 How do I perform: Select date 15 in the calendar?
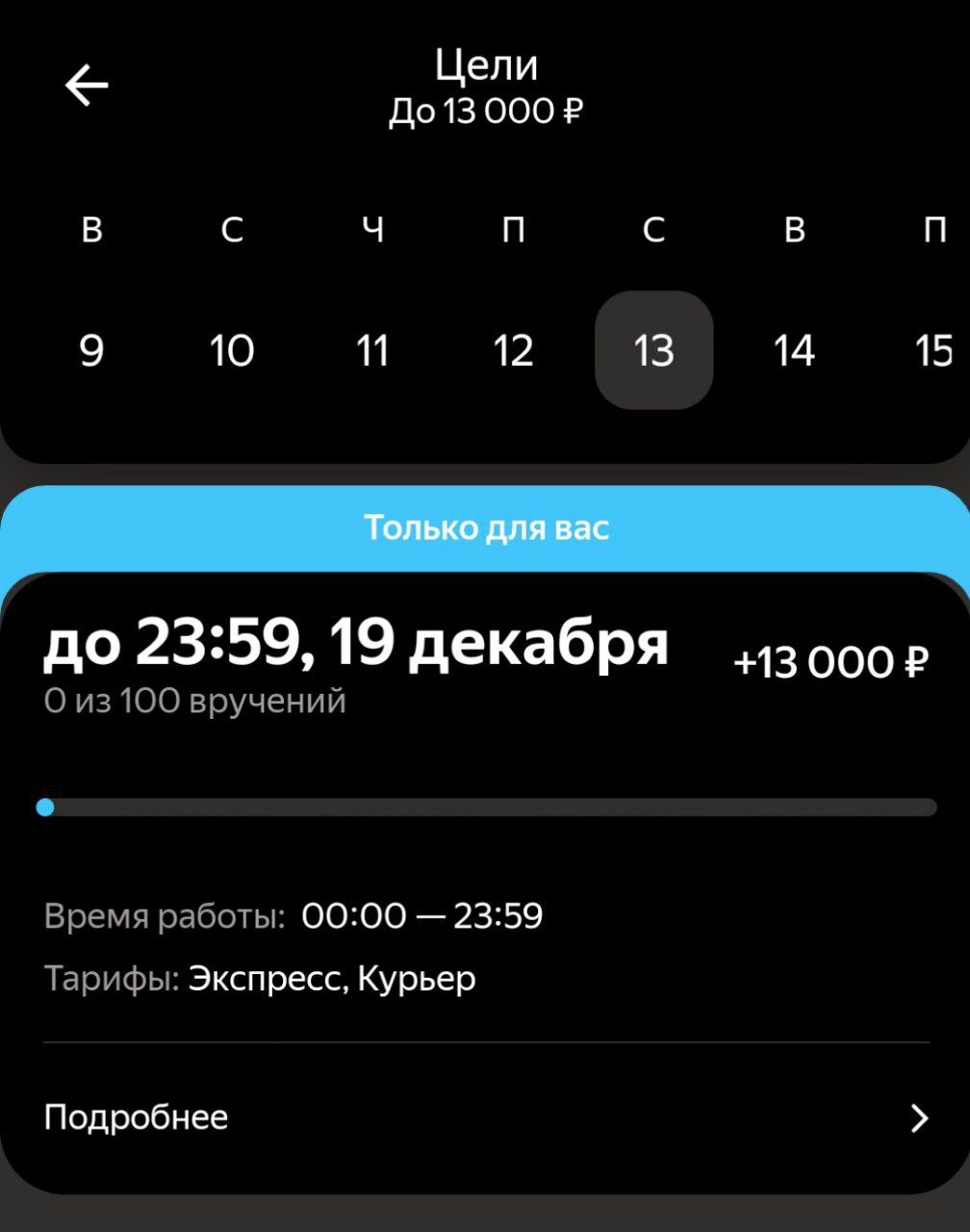pos(933,350)
